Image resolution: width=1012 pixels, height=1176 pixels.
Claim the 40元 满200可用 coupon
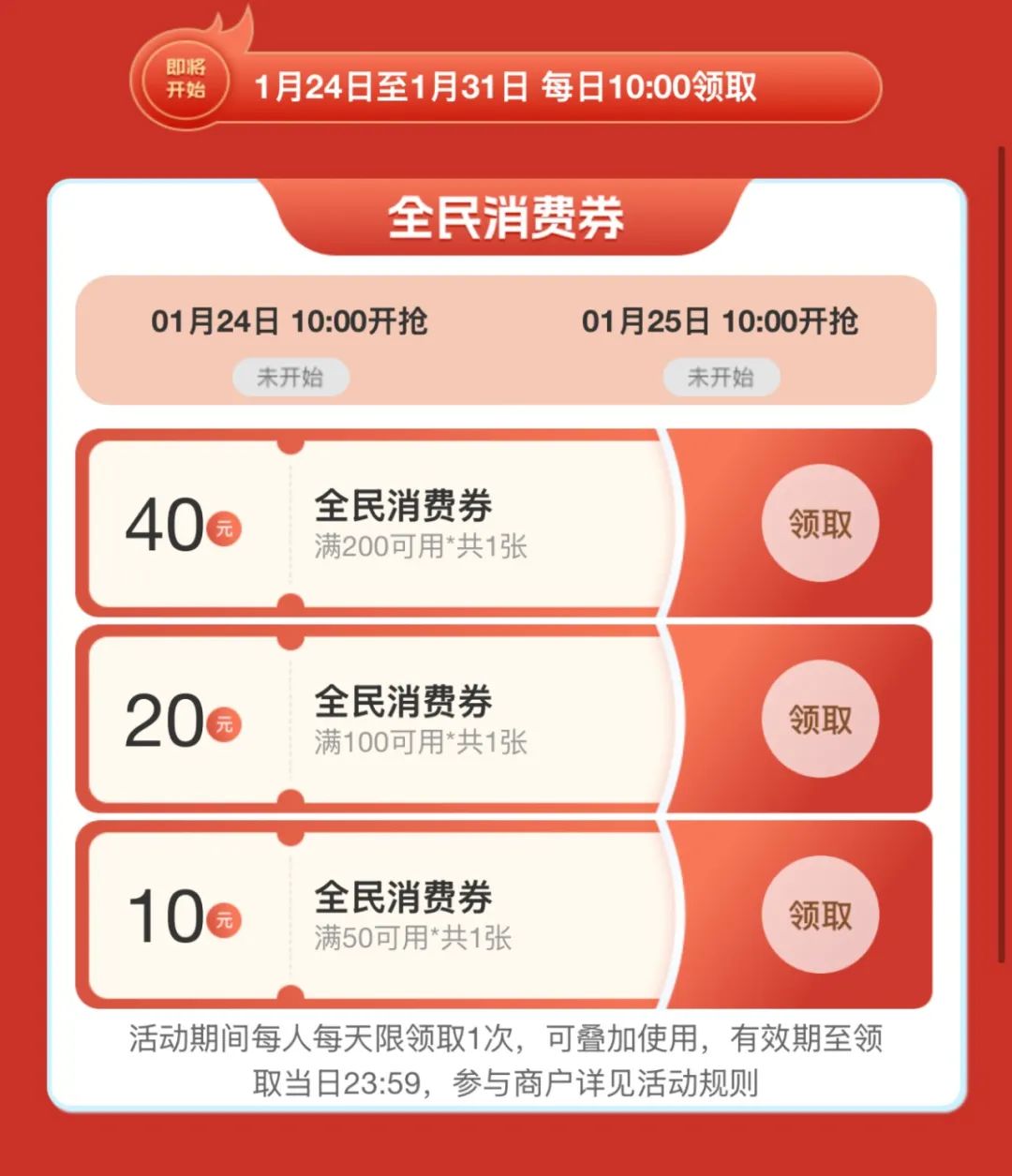pyautogui.click(x=820, y=524)
